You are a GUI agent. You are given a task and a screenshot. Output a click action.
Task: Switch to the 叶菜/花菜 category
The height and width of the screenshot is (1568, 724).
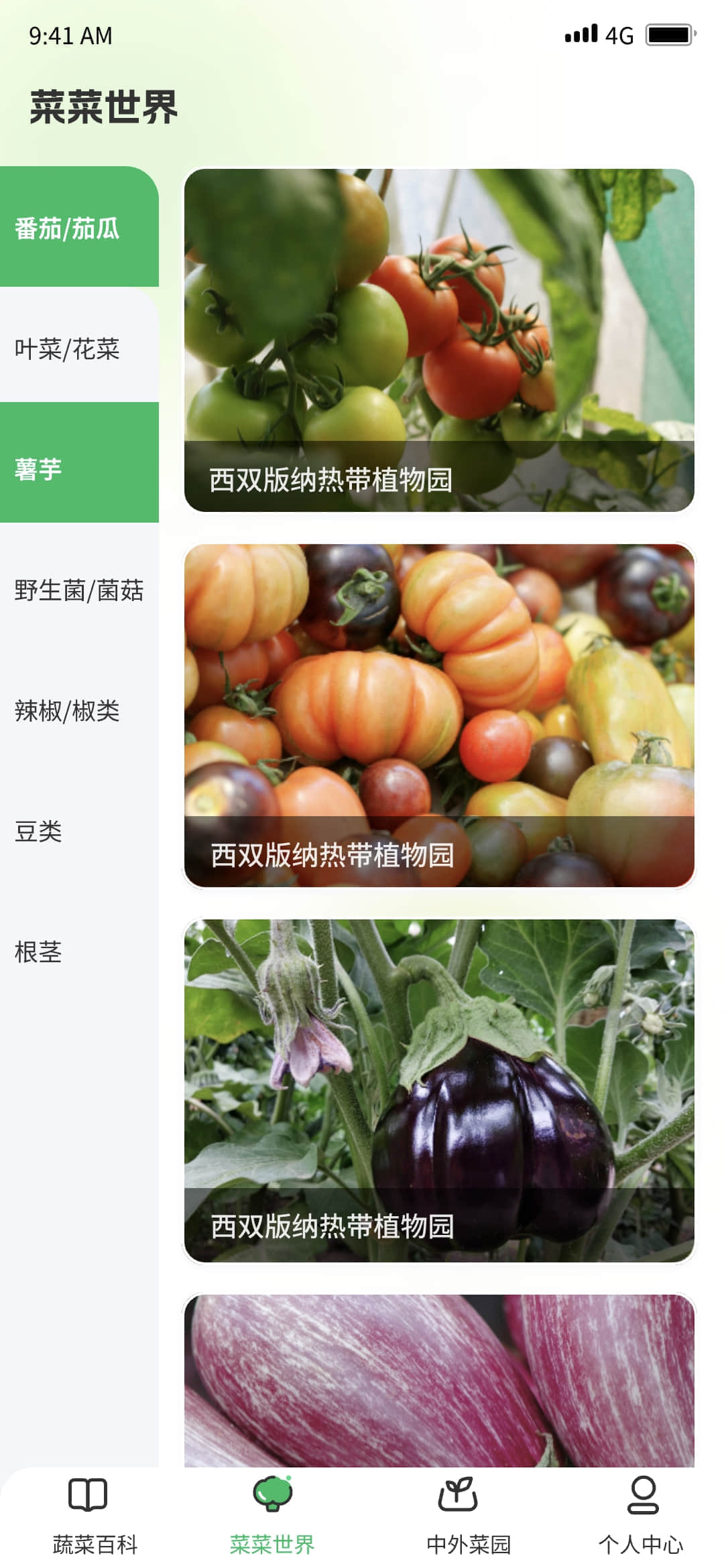(79, 348)
